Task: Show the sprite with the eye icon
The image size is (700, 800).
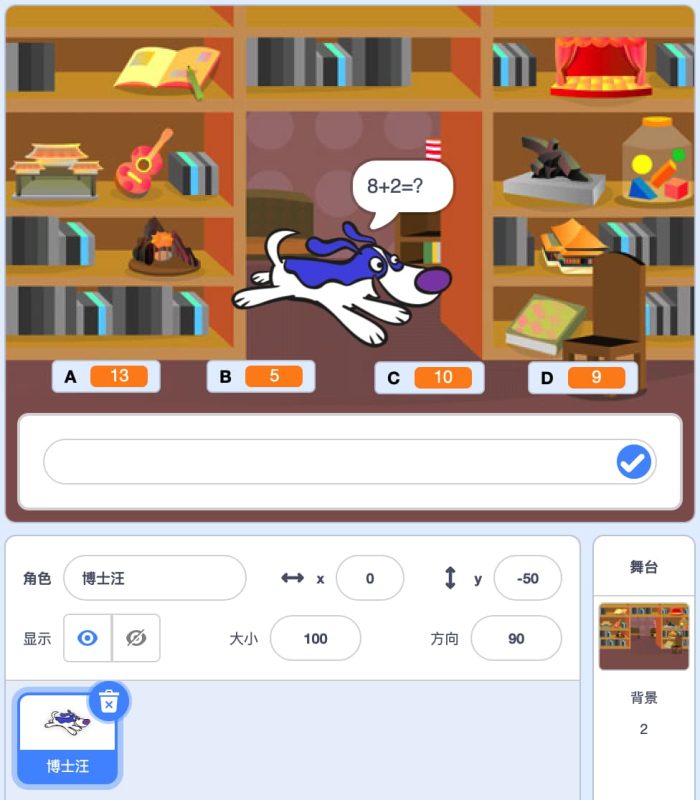Action: 88,638
